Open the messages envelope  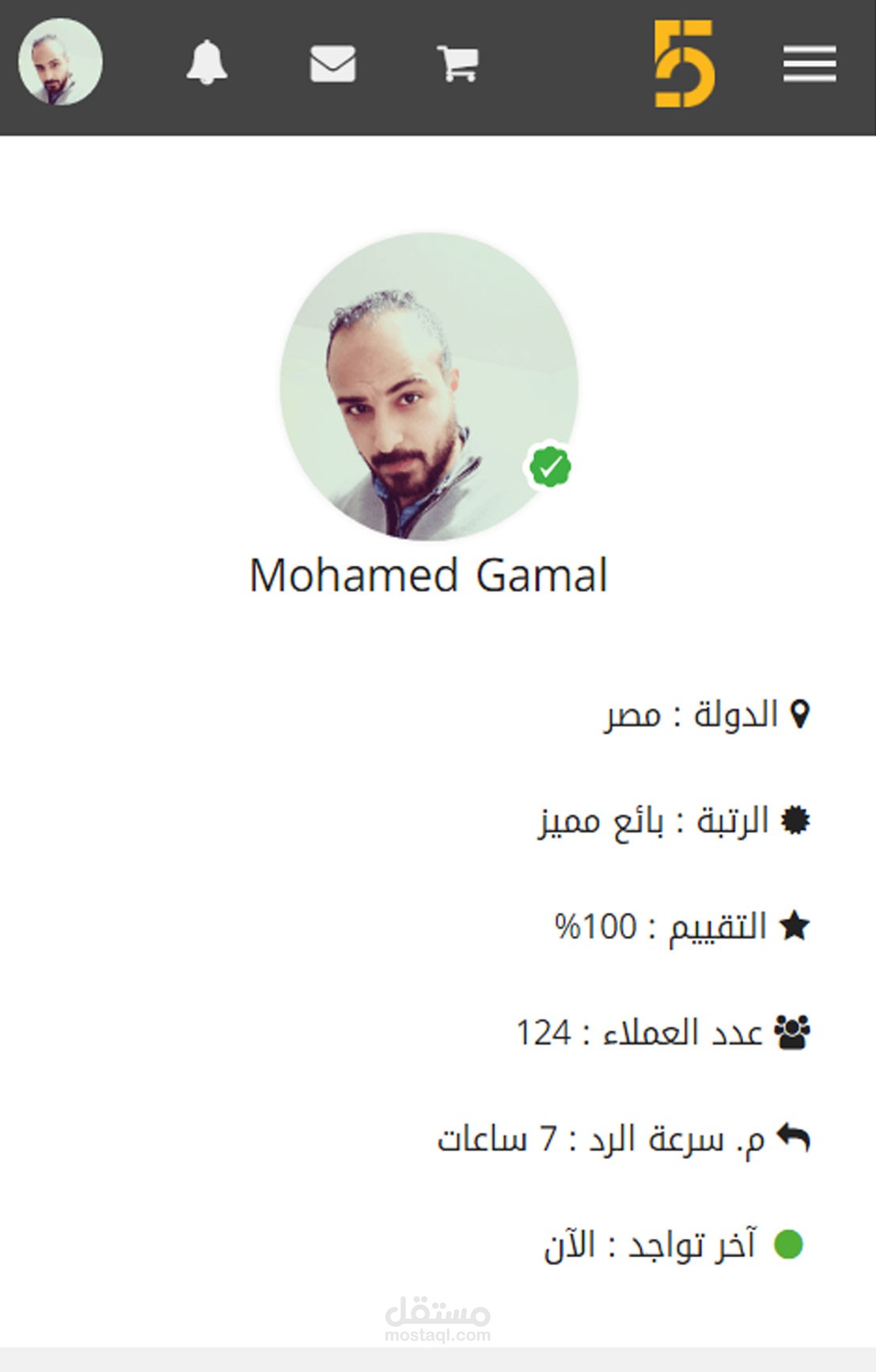[x=332, y=63]
